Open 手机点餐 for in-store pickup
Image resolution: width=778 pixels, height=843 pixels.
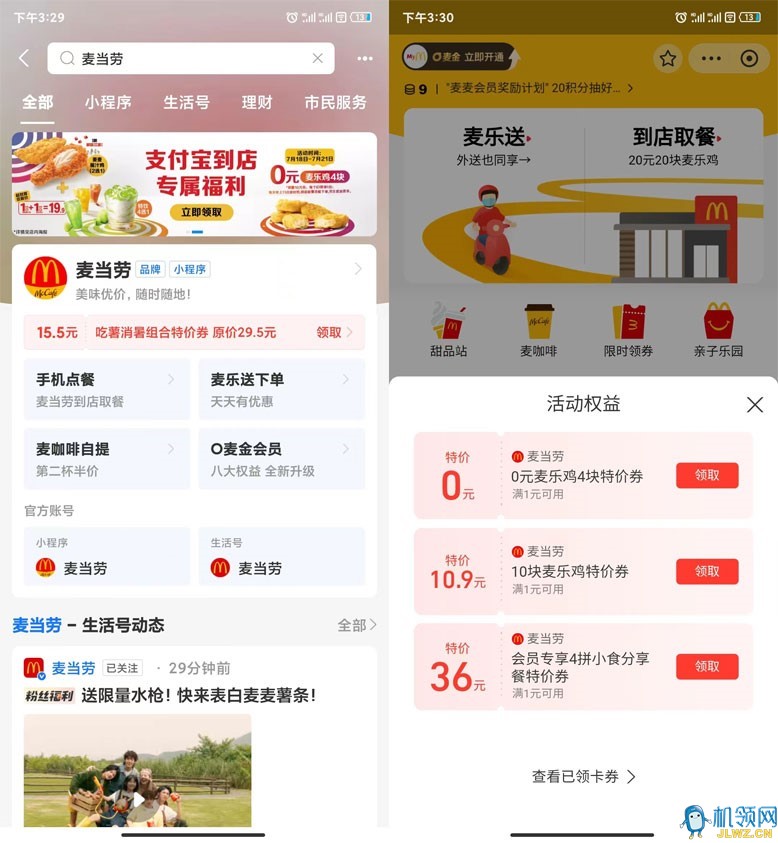[106, 389]
